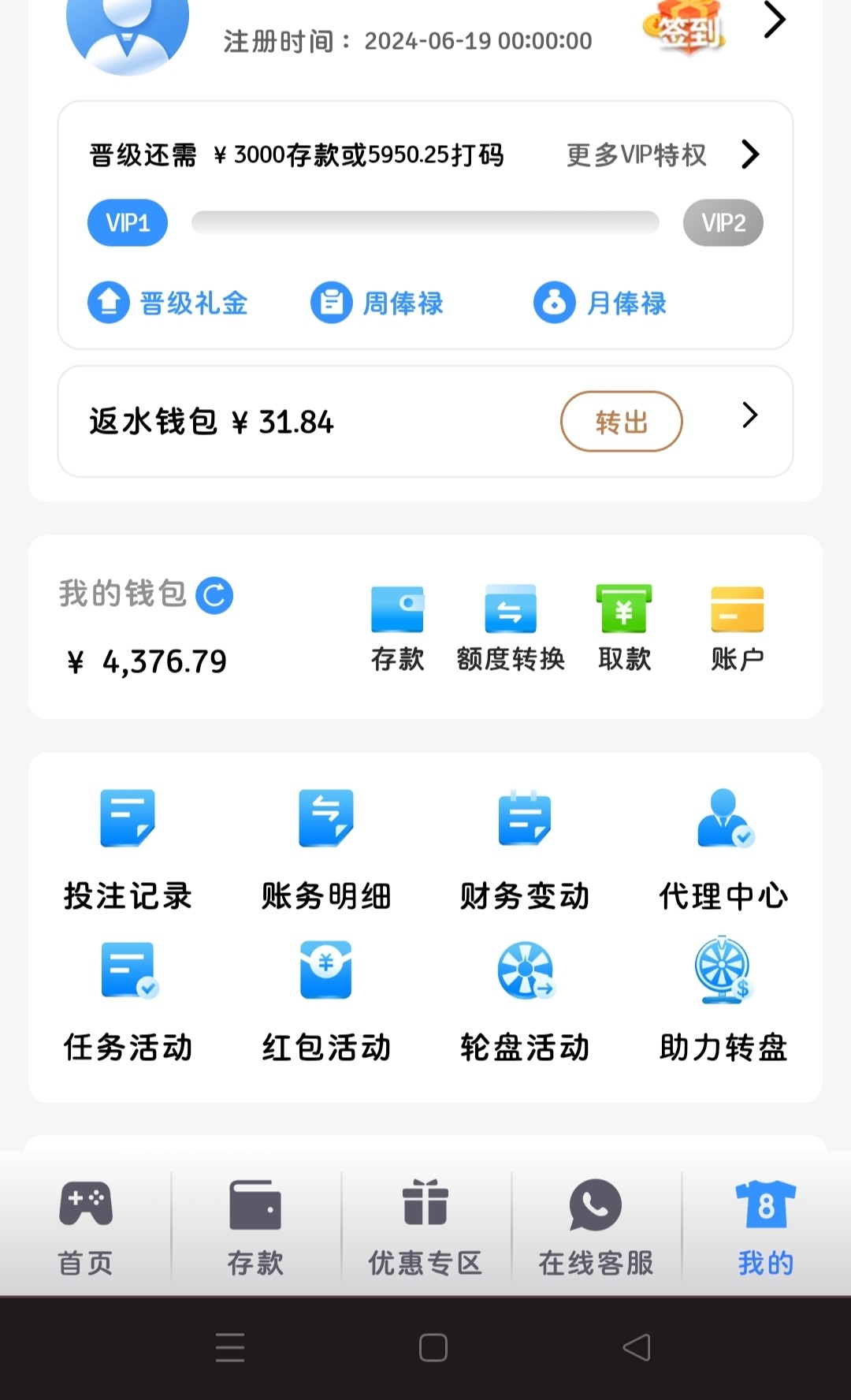Image resolution: width=851 pixels, height=1400 pixels.
Task: Open 账户 account settings
Action: coord(738,627)
